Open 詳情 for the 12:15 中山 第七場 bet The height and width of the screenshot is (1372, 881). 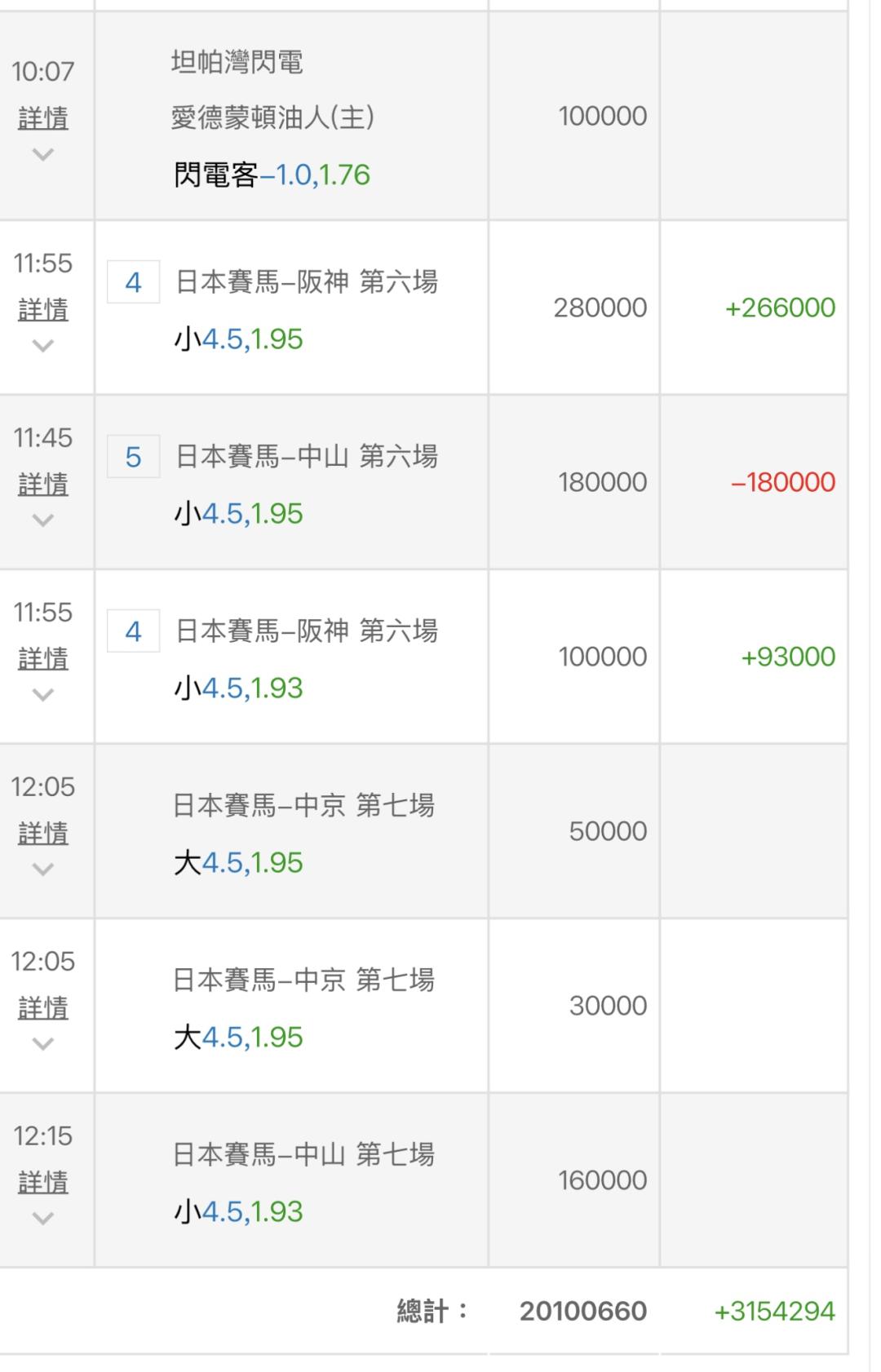(x=43, y=1183)
